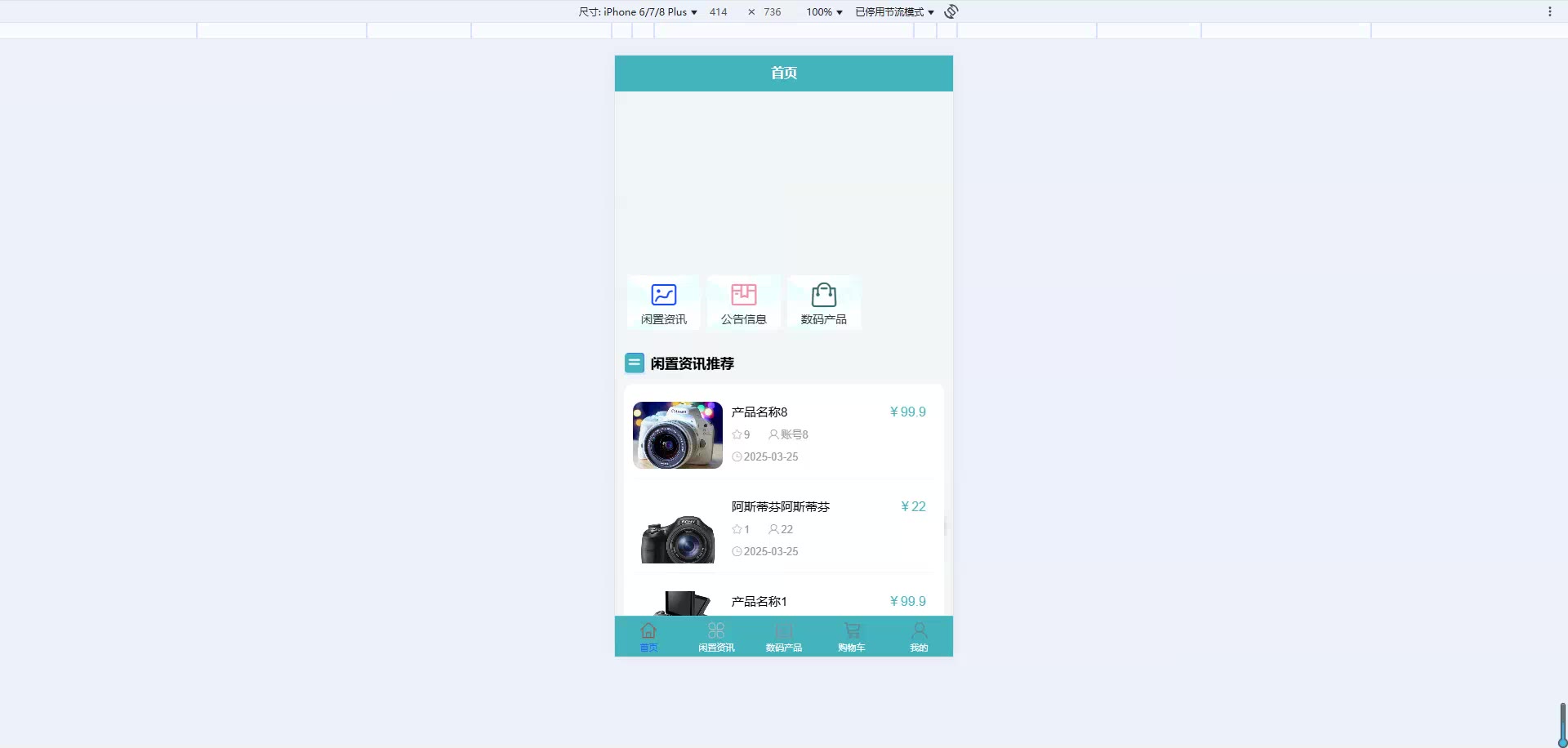The image size is (1568, 748).
Task: Open the 产品名称8 listing
Action: point(759,412)
